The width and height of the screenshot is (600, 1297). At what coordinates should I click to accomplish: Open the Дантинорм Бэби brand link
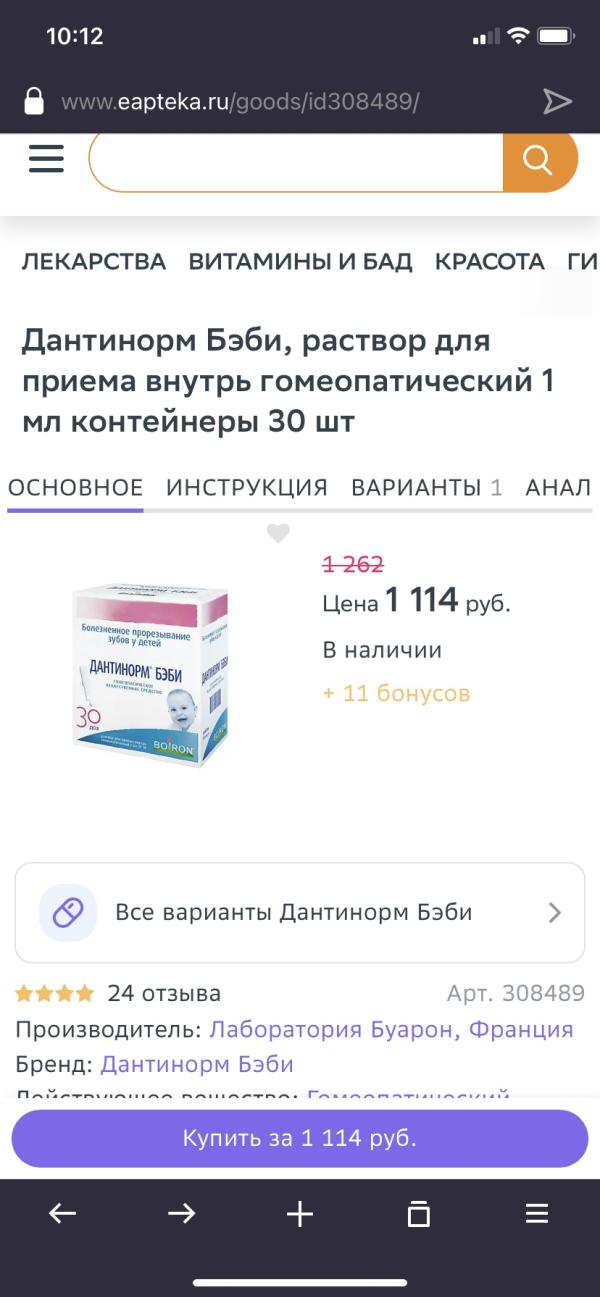(x=197, y=1063)
